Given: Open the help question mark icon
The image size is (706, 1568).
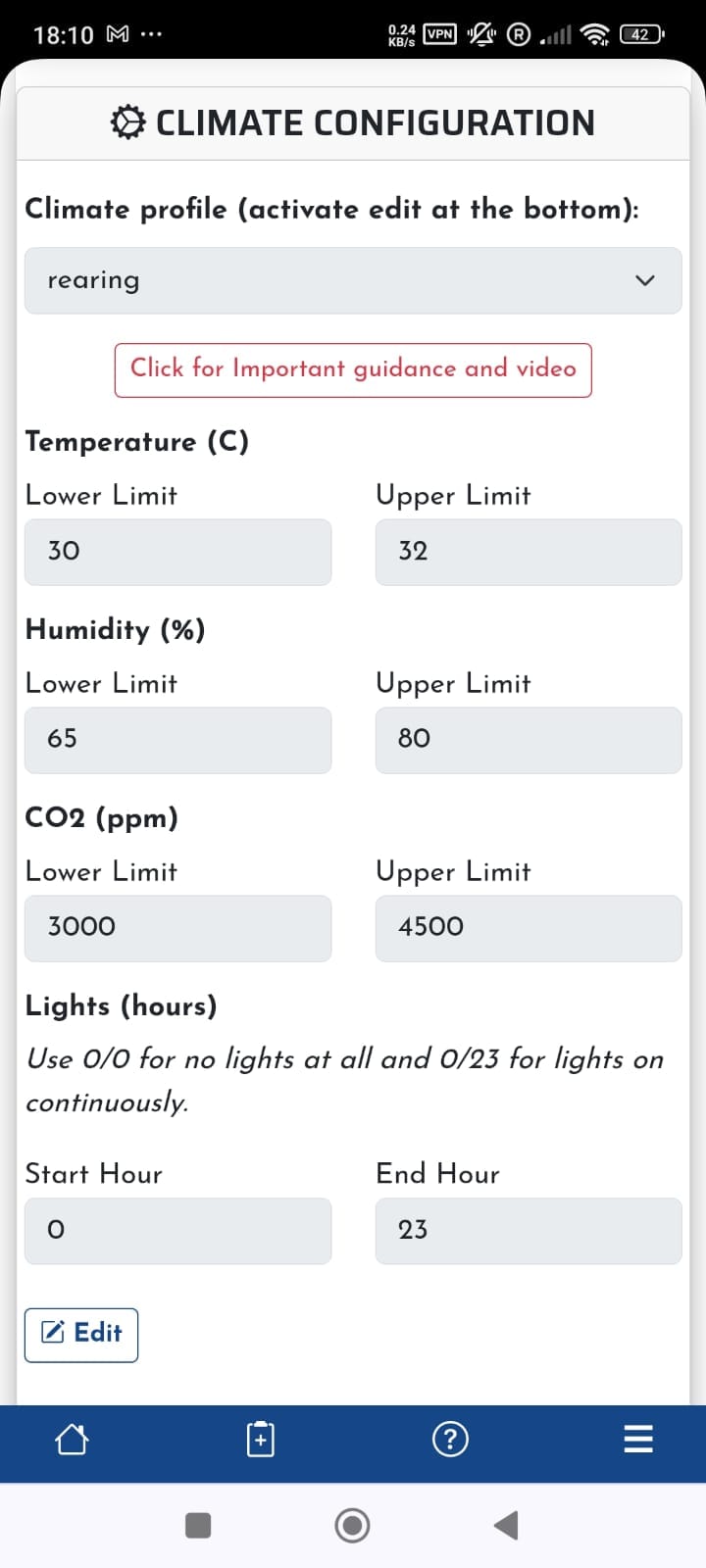Looking at the screenshot, I should (450, 1440).
